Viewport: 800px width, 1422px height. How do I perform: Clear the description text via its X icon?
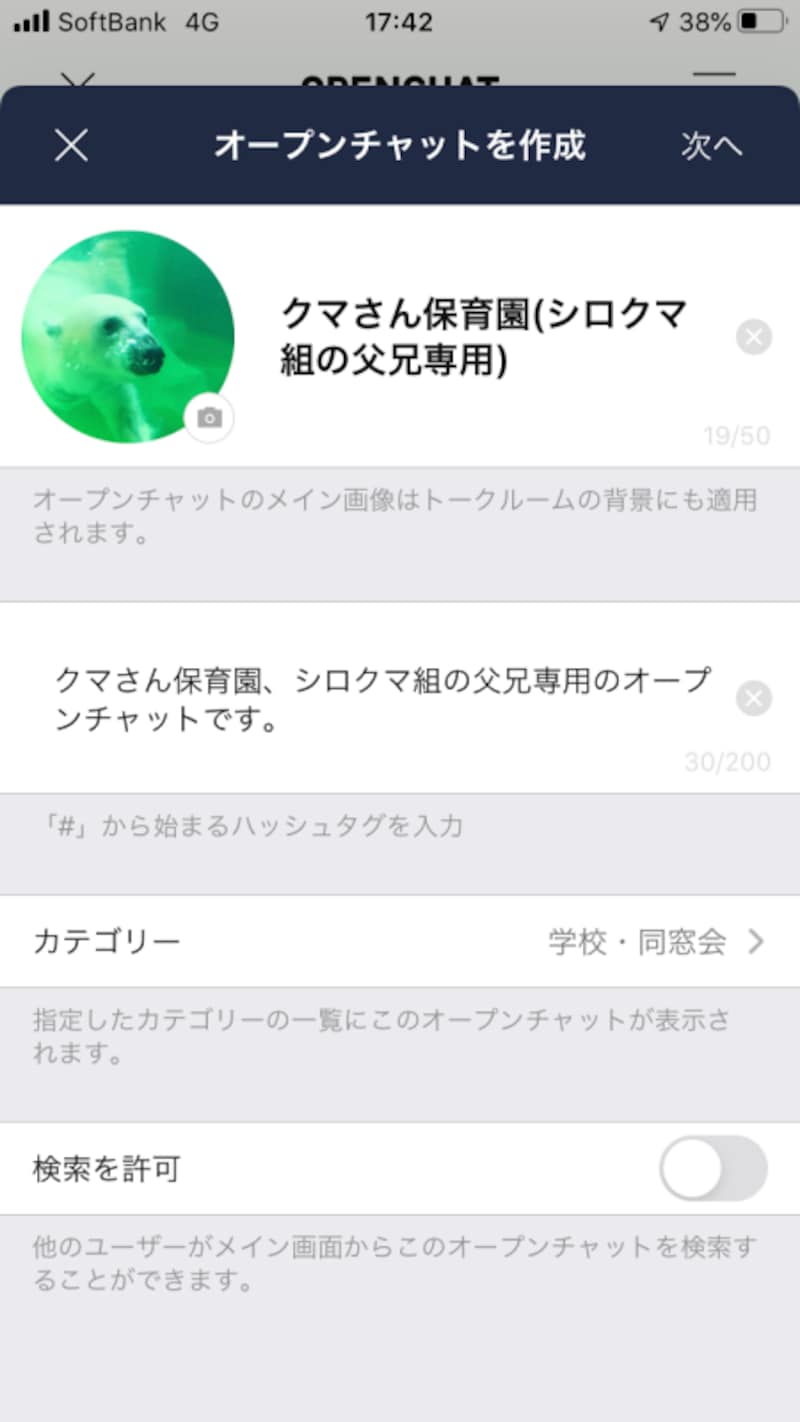click(754, 699)
